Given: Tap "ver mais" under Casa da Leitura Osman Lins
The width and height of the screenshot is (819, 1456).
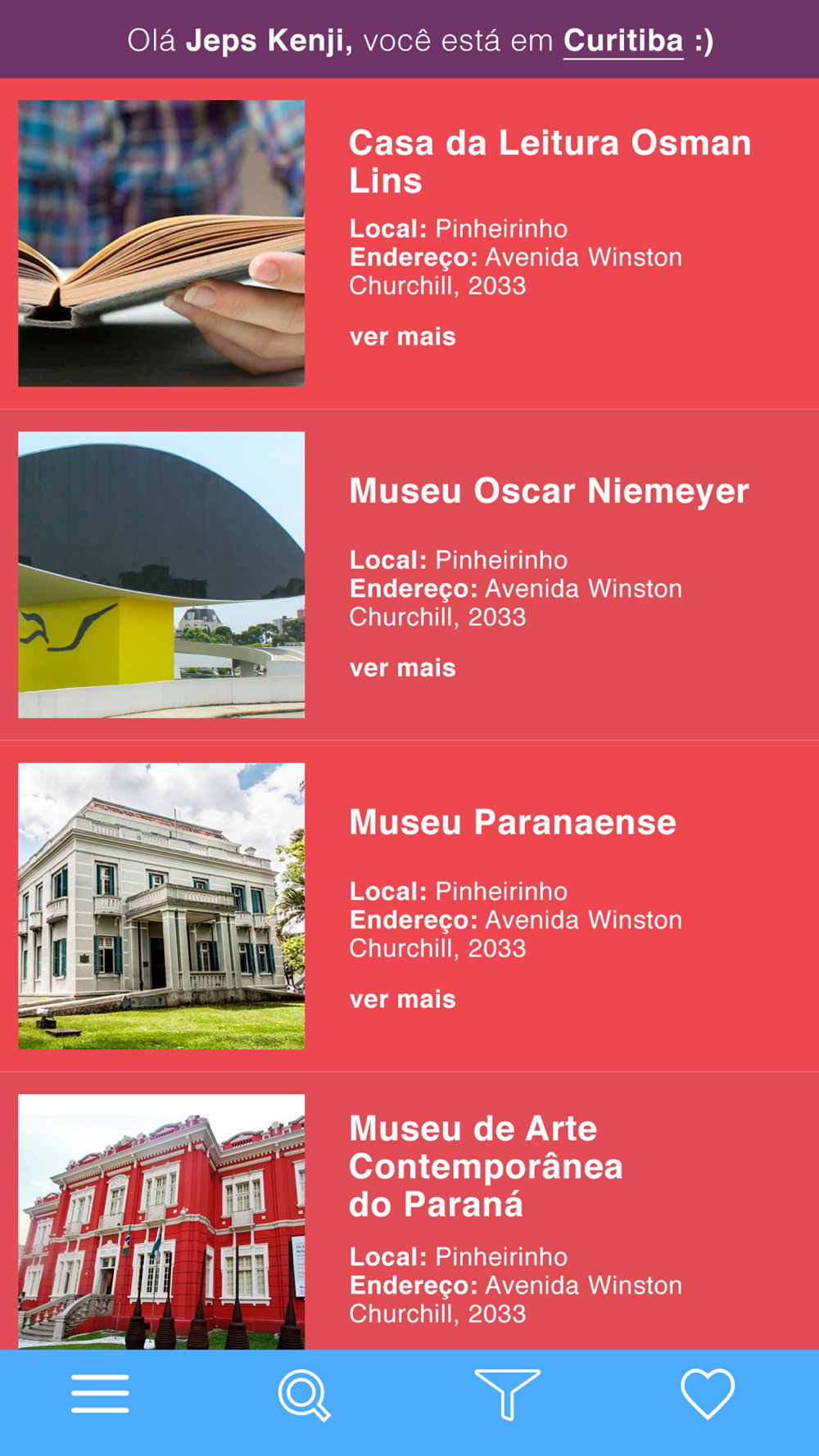Looking at the screenshot, I should point(402,337).
